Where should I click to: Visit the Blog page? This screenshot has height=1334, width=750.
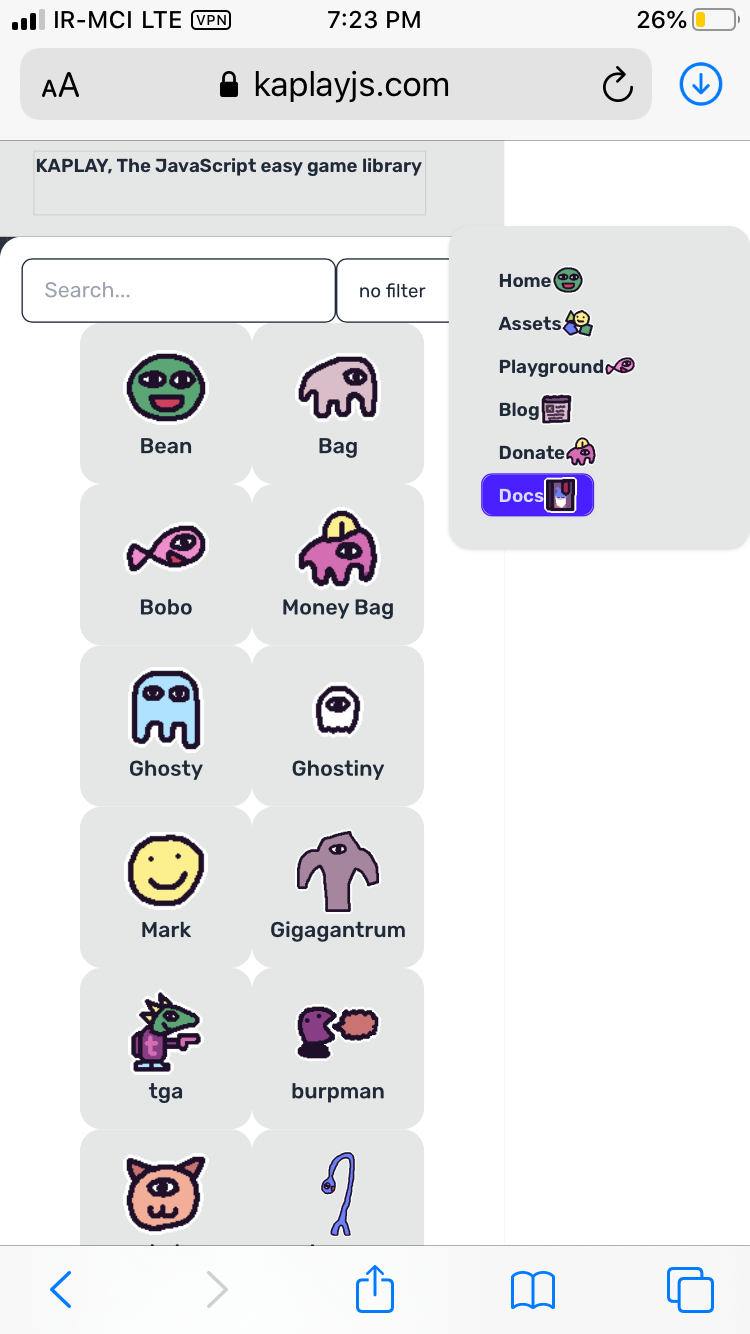click(535, 410)
